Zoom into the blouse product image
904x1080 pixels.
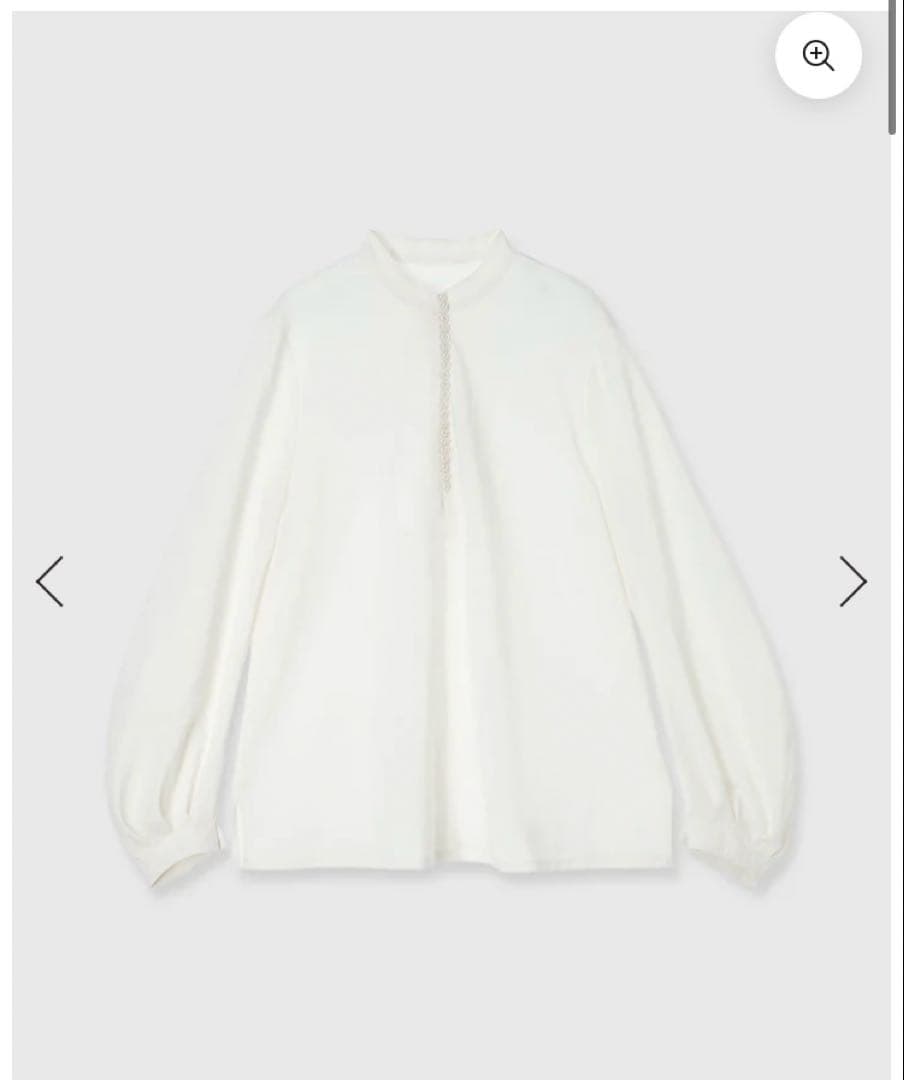point(818,56)
